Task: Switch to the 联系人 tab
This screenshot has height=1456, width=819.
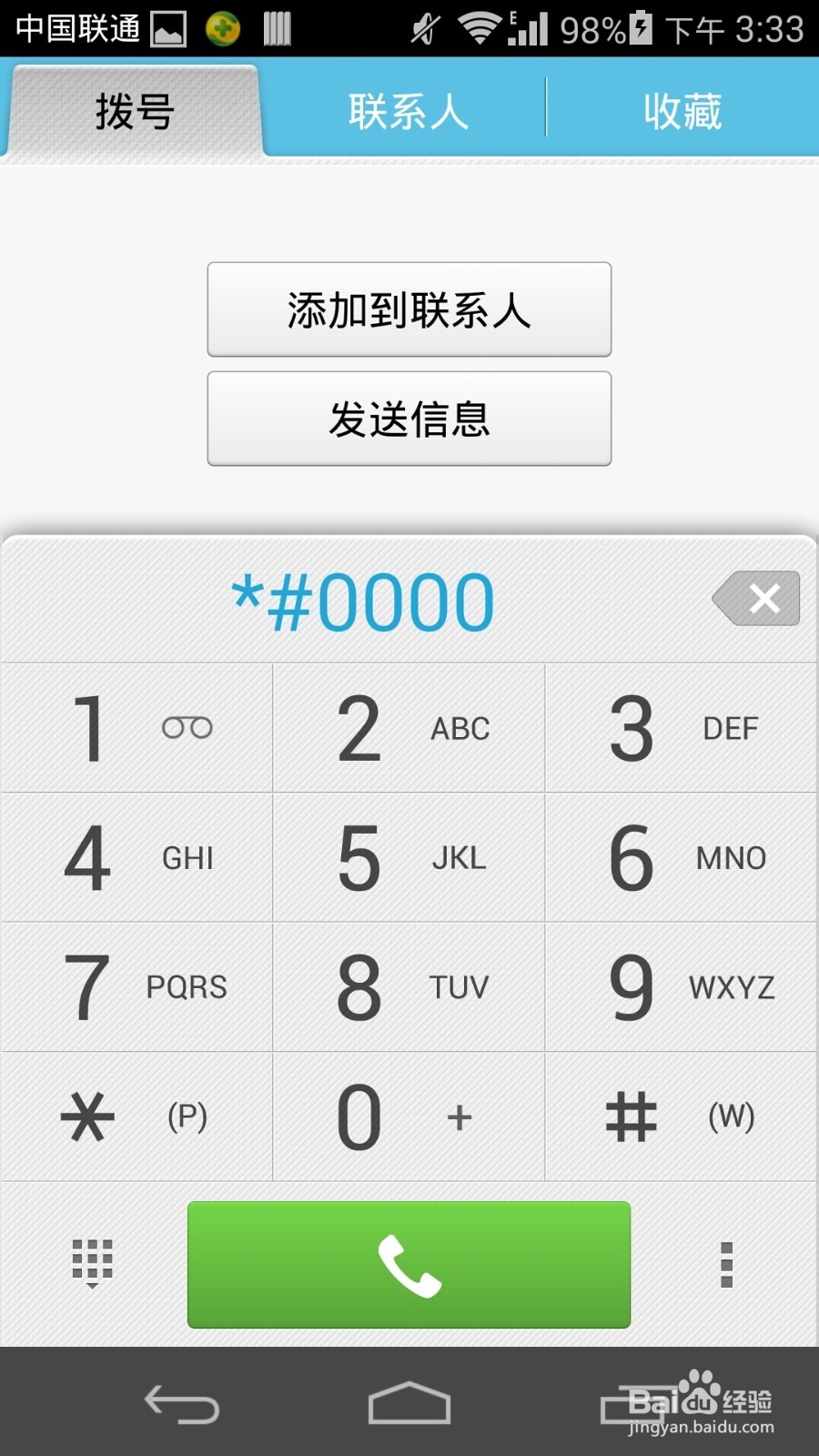Action: (408, 109)
